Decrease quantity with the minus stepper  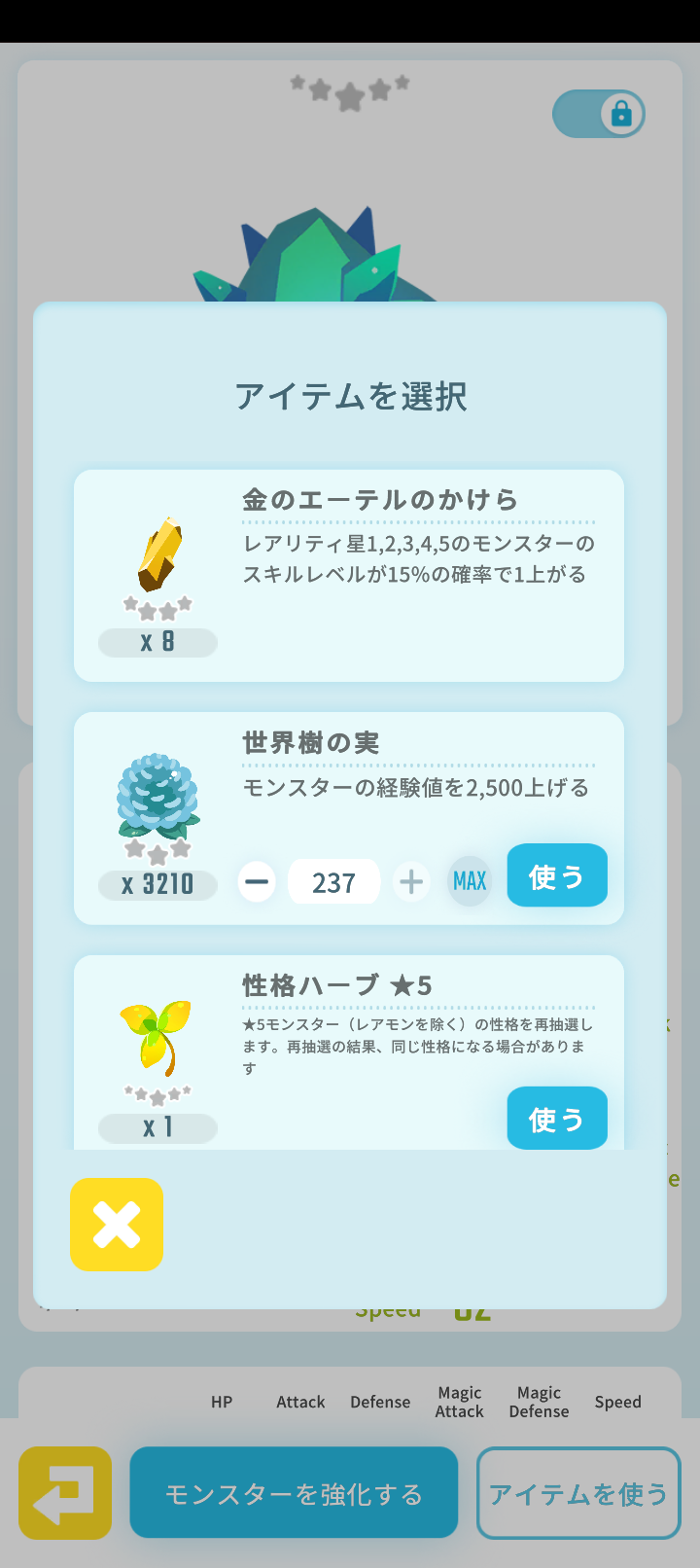pyautogui.click(x=256, y=880)
